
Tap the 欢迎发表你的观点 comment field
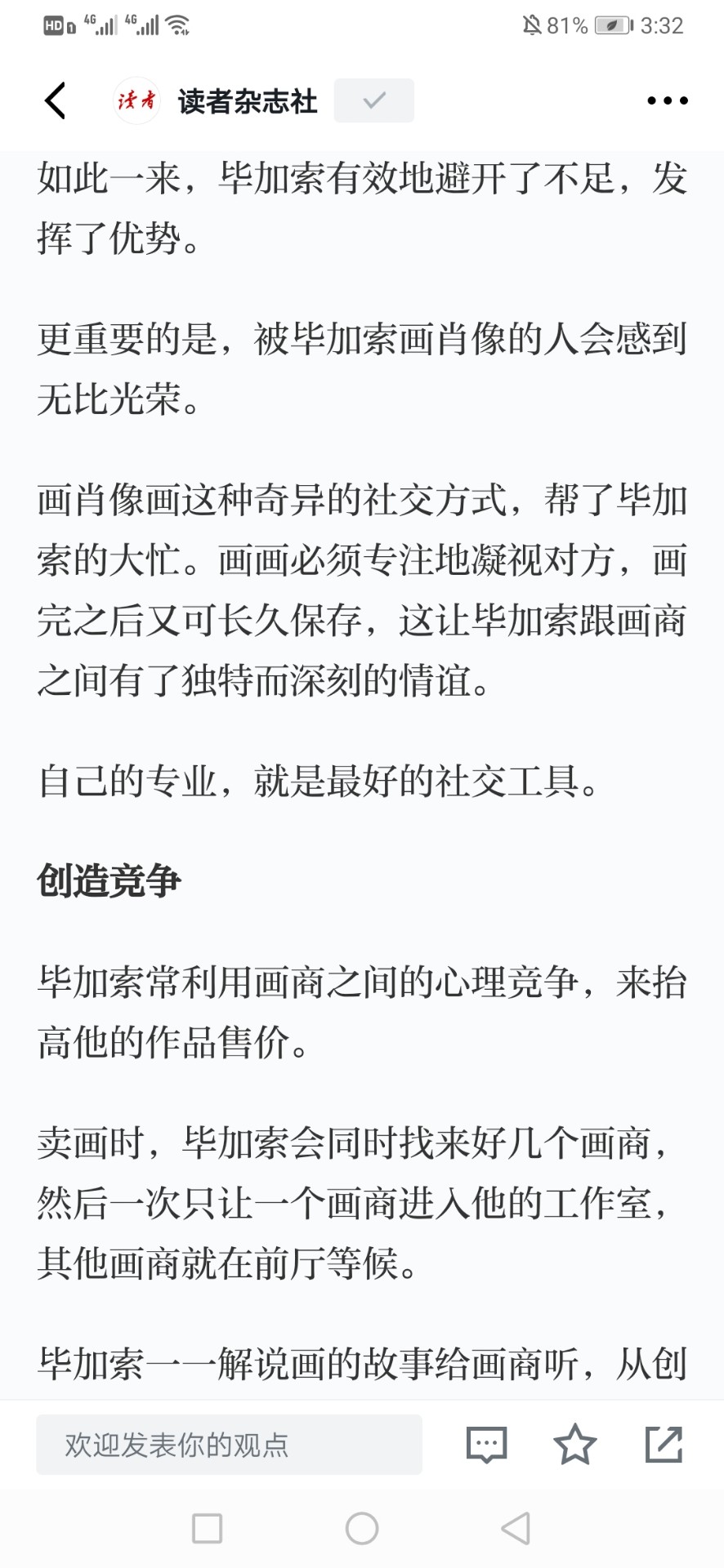(229, 1445)
